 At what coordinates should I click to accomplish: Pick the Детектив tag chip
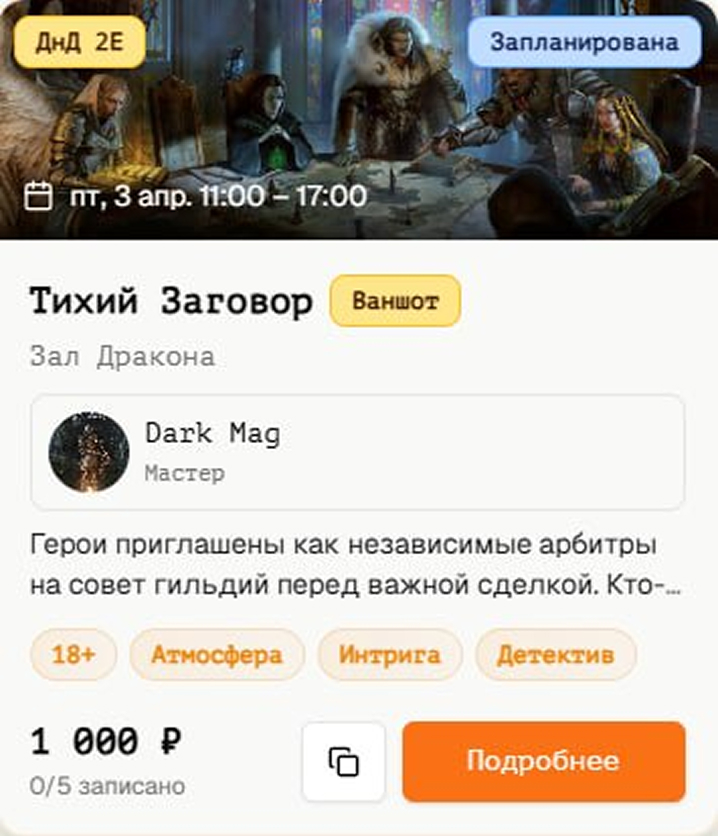[x=554, y=655]
